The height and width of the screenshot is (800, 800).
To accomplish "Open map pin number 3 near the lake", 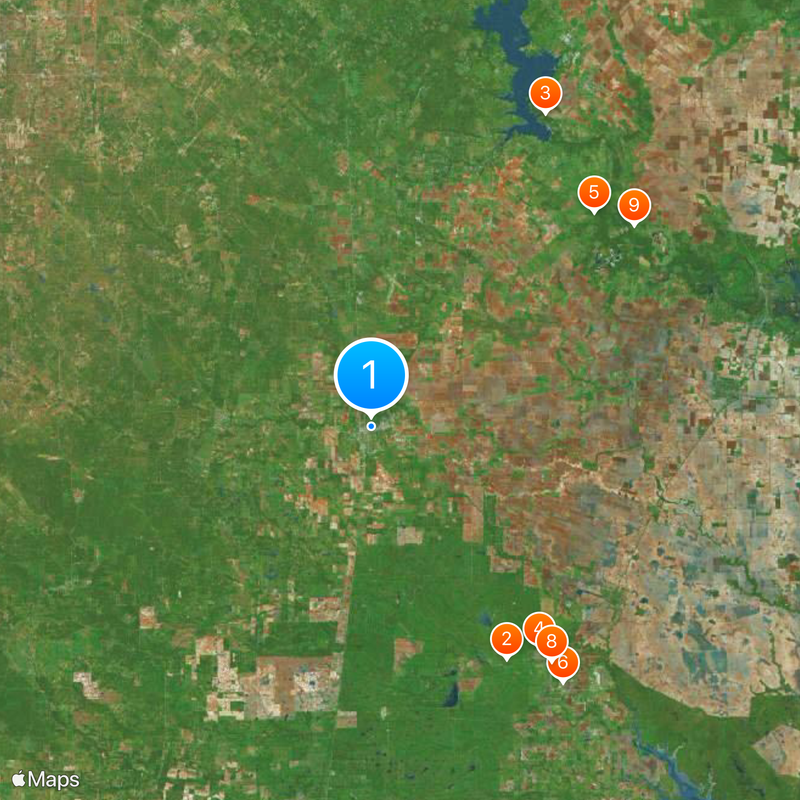I will [545, 94].
